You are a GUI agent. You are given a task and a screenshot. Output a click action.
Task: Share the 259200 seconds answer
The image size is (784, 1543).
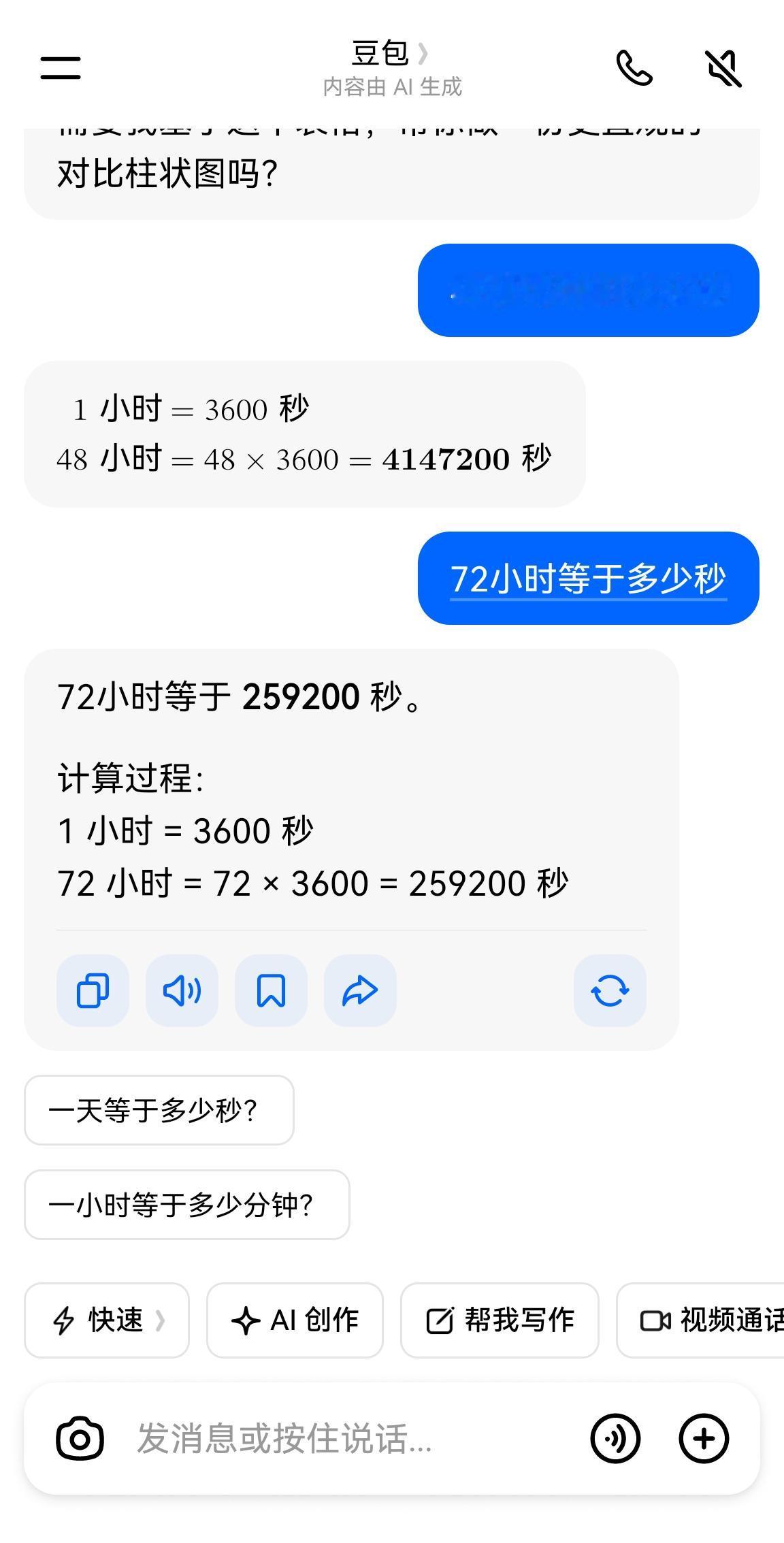[x=359, y=991]
